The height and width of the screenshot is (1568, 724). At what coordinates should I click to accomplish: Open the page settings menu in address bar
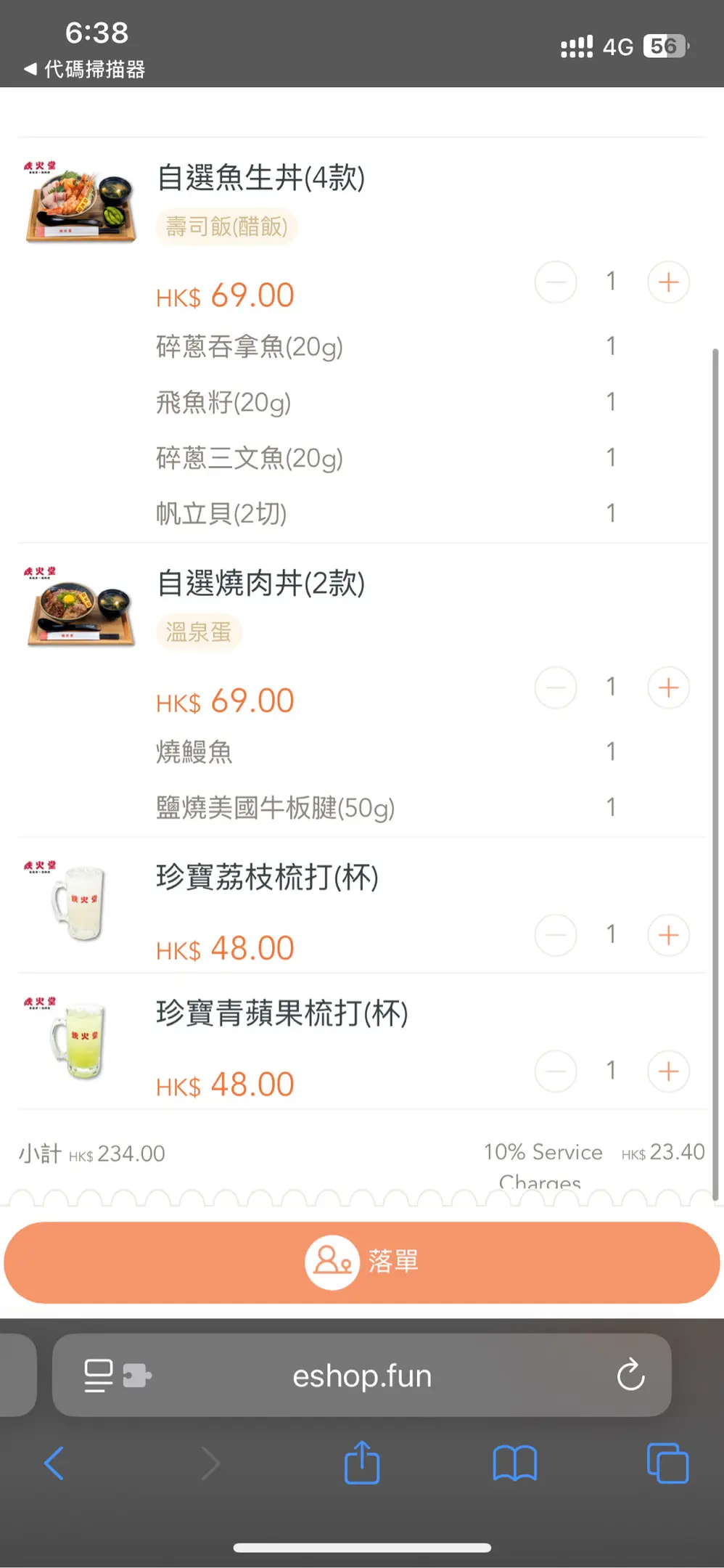(x=118, y=1375)
